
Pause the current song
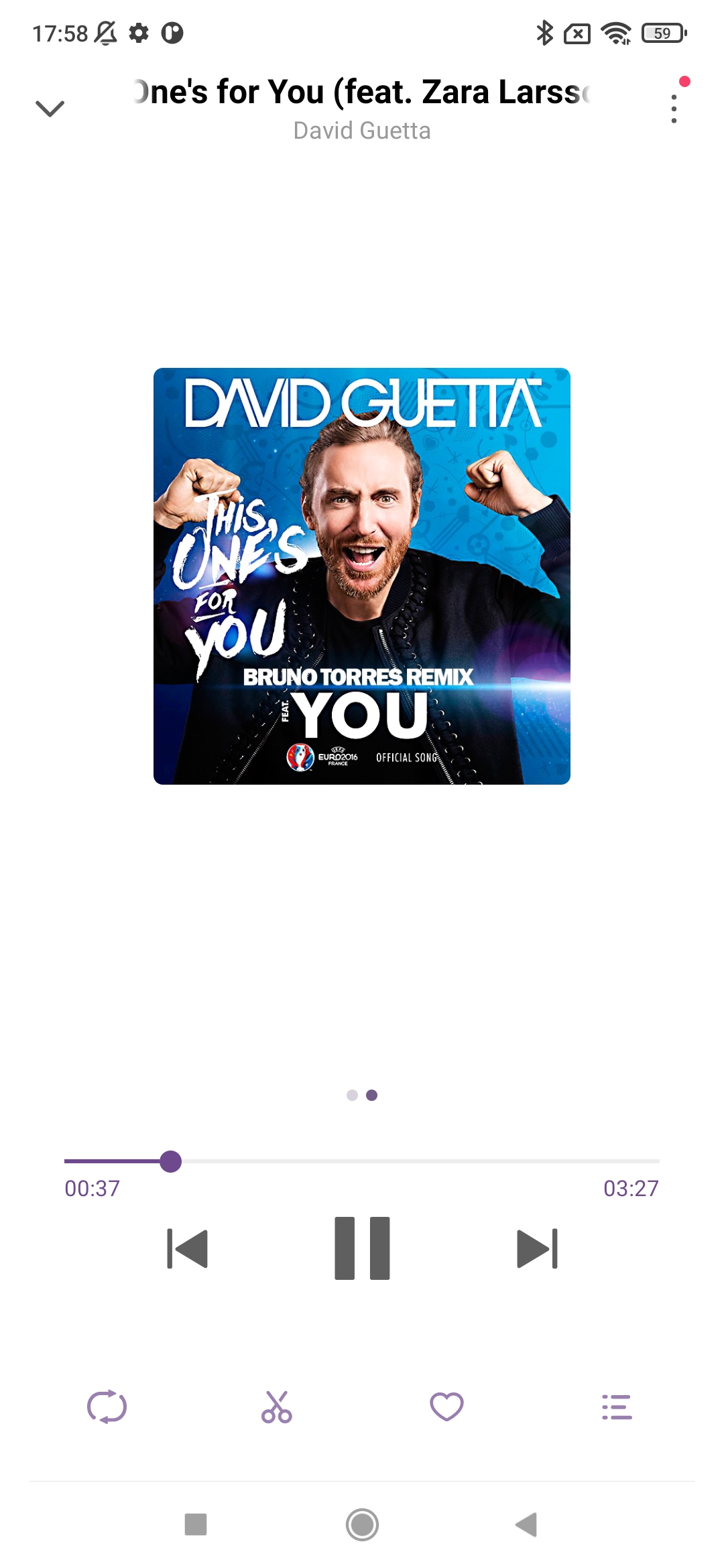(362, 1248)
